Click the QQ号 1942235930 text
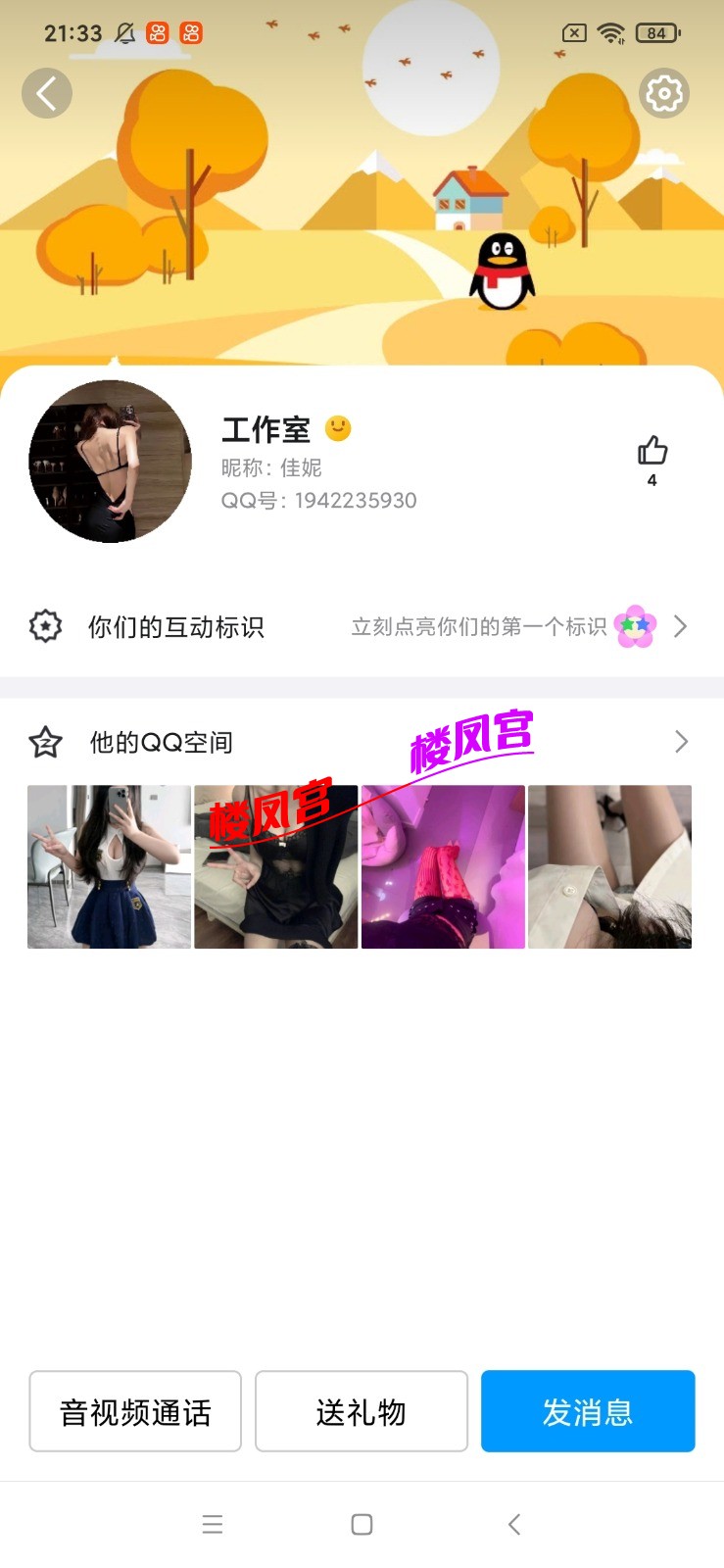Image resolution: width=724 pixels, height=1568 pixels. (319, 501)
